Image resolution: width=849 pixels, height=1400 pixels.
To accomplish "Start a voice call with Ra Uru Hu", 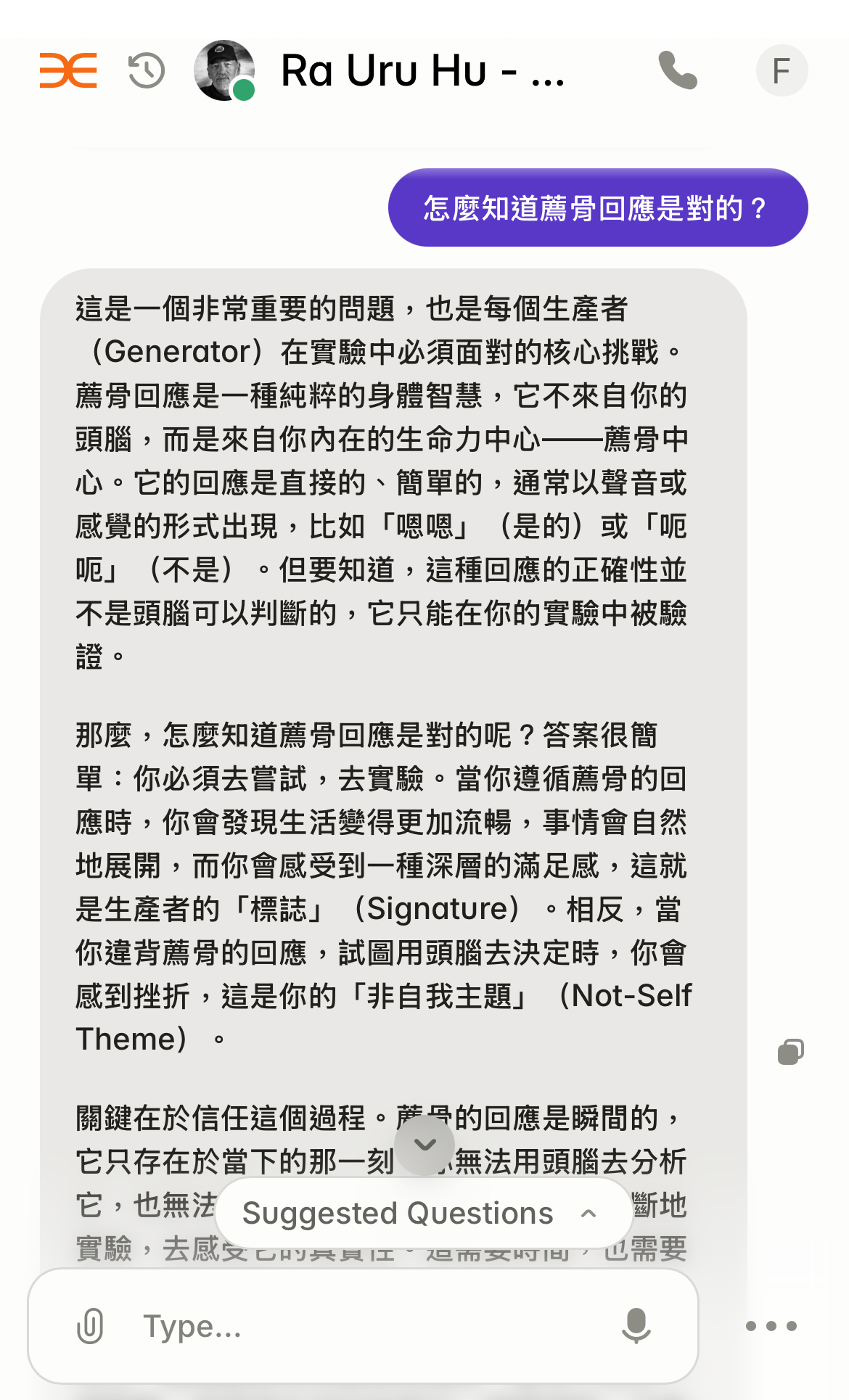I will [x=678, y=70].
